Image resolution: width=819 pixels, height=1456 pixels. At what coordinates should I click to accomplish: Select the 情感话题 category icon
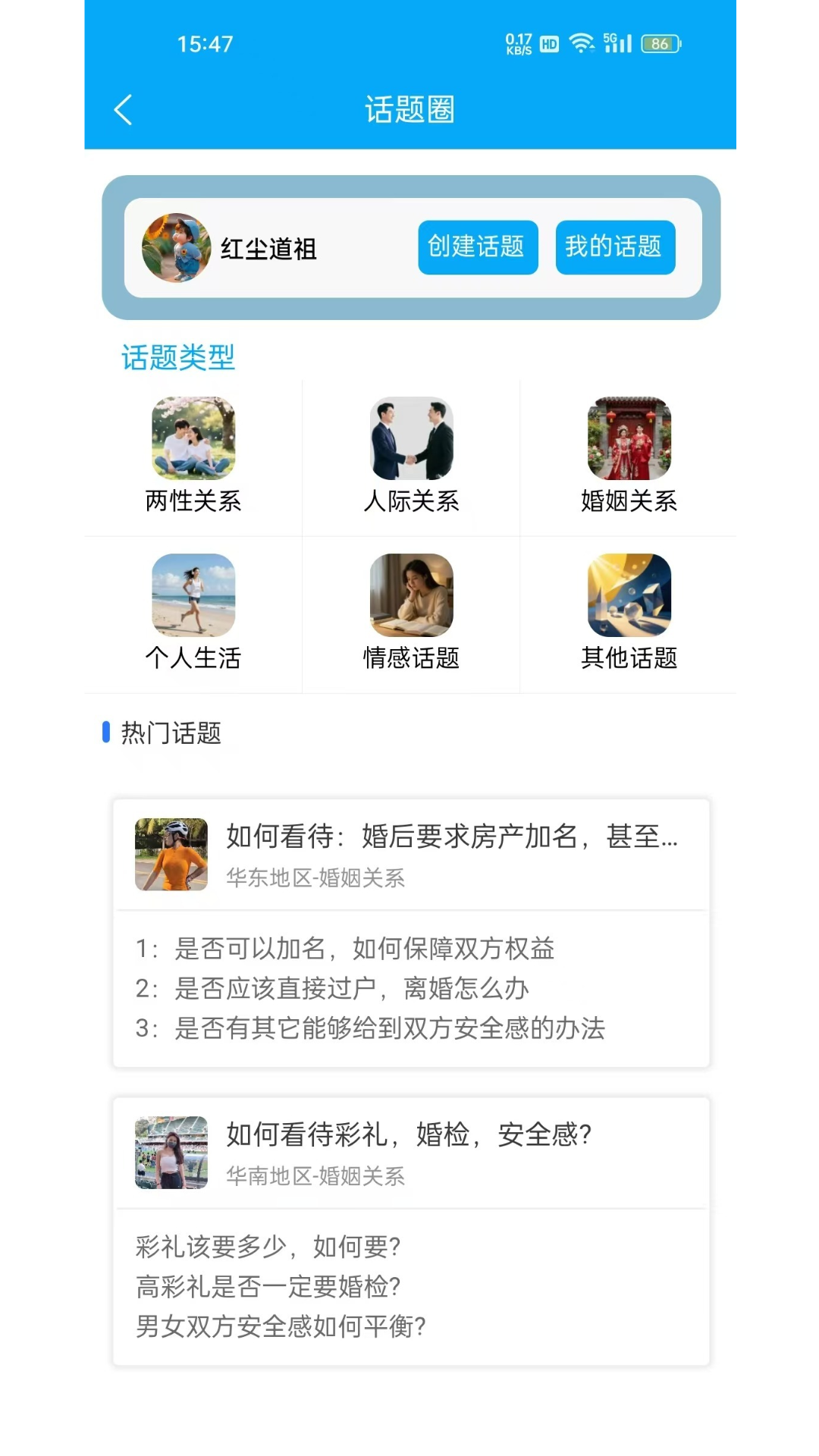pos(412,597)
